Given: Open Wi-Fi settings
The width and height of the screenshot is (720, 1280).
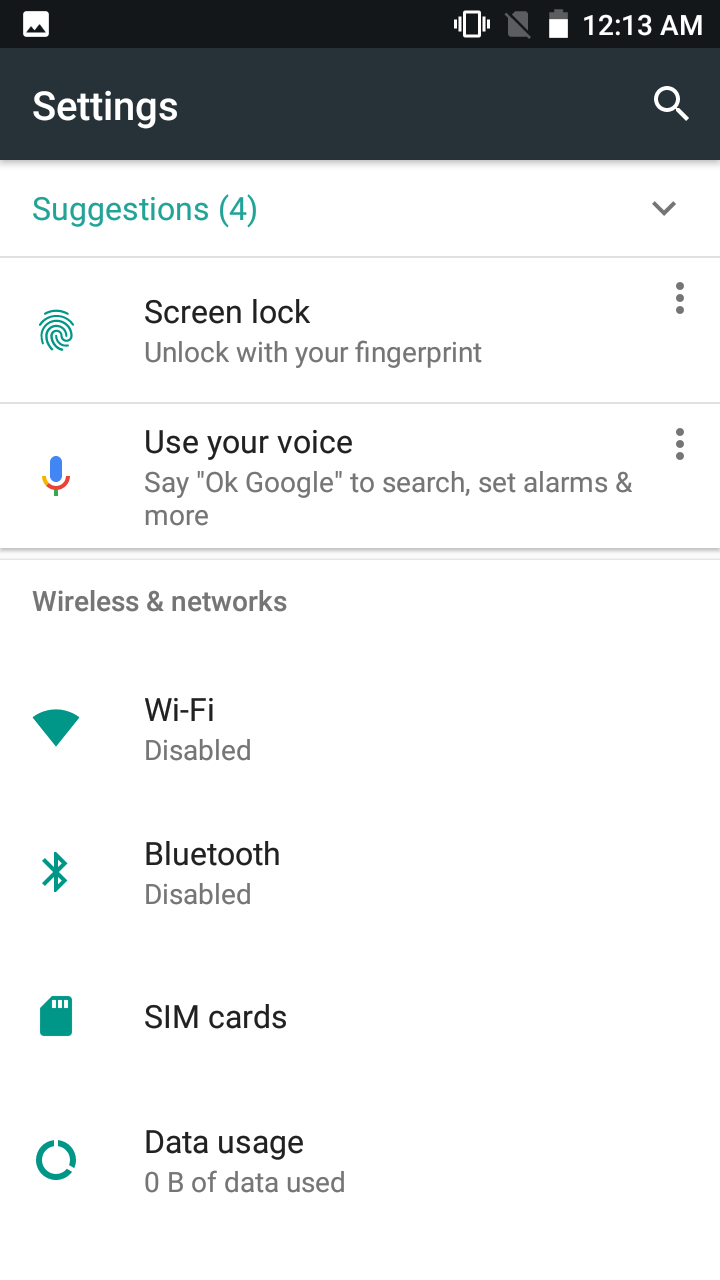Looking at the screenshot, I should click(x=360, y=729).
